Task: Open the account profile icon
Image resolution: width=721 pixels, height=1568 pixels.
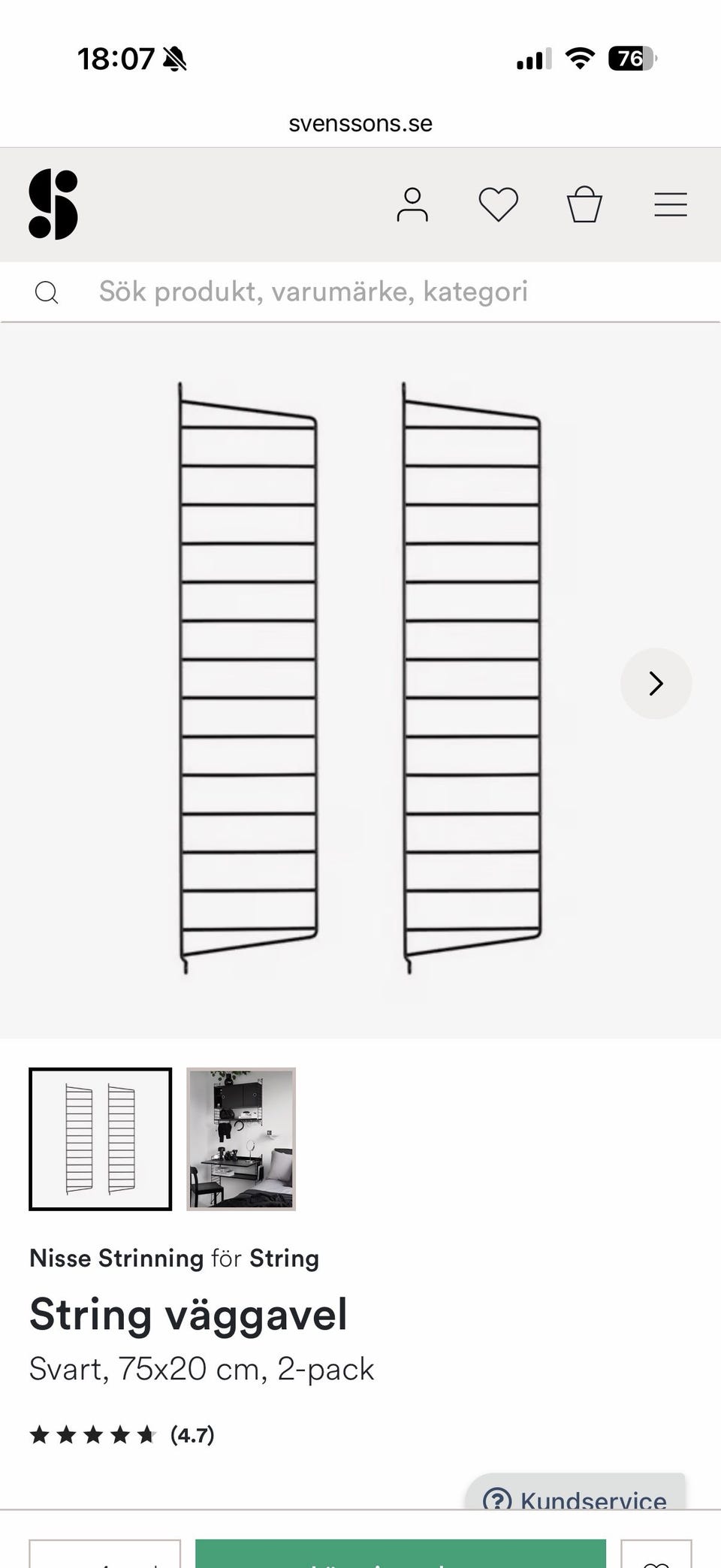Action: [x=412, y=205]
